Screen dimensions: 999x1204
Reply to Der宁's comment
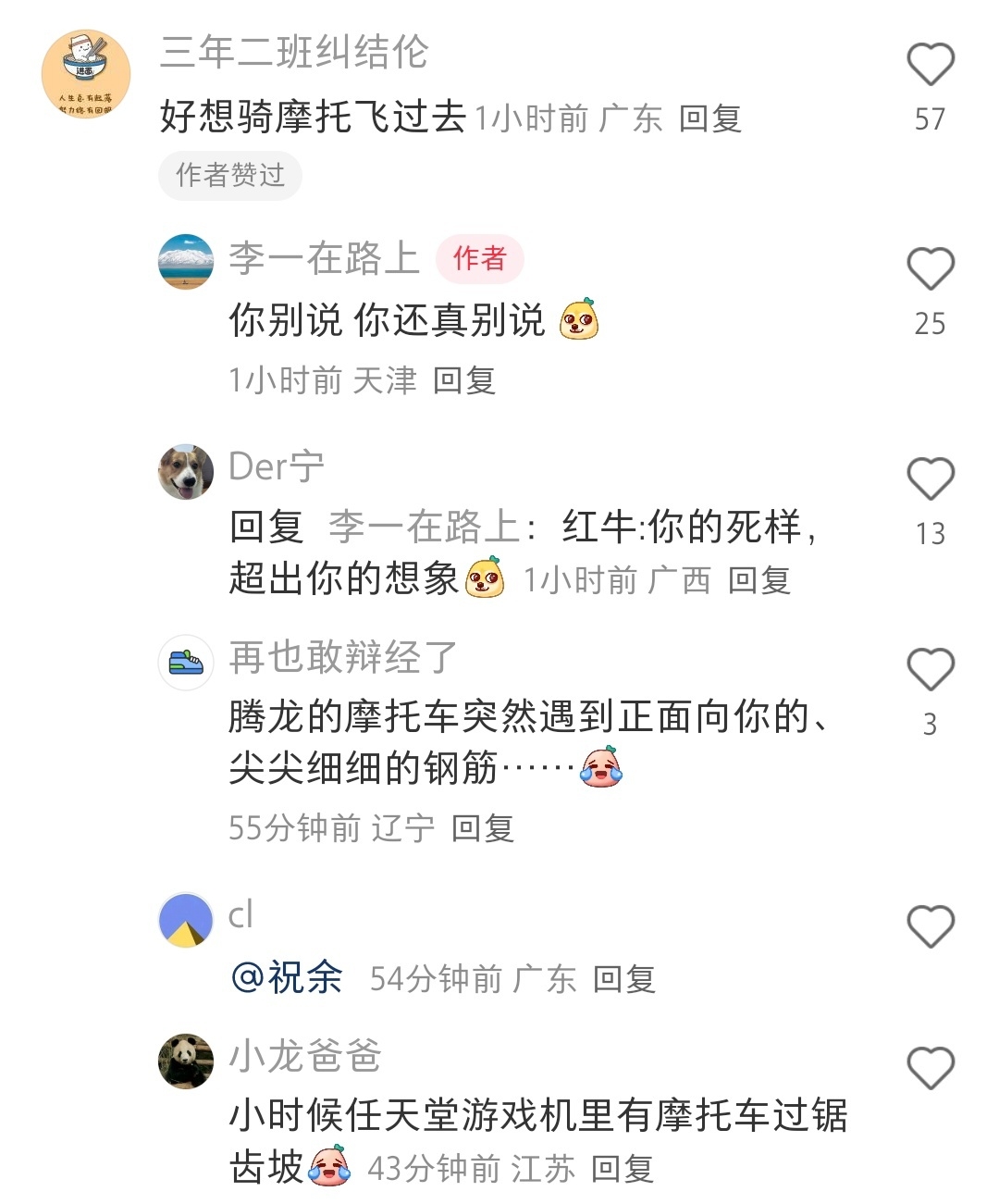pyautogui.click(x=758, y=580)
